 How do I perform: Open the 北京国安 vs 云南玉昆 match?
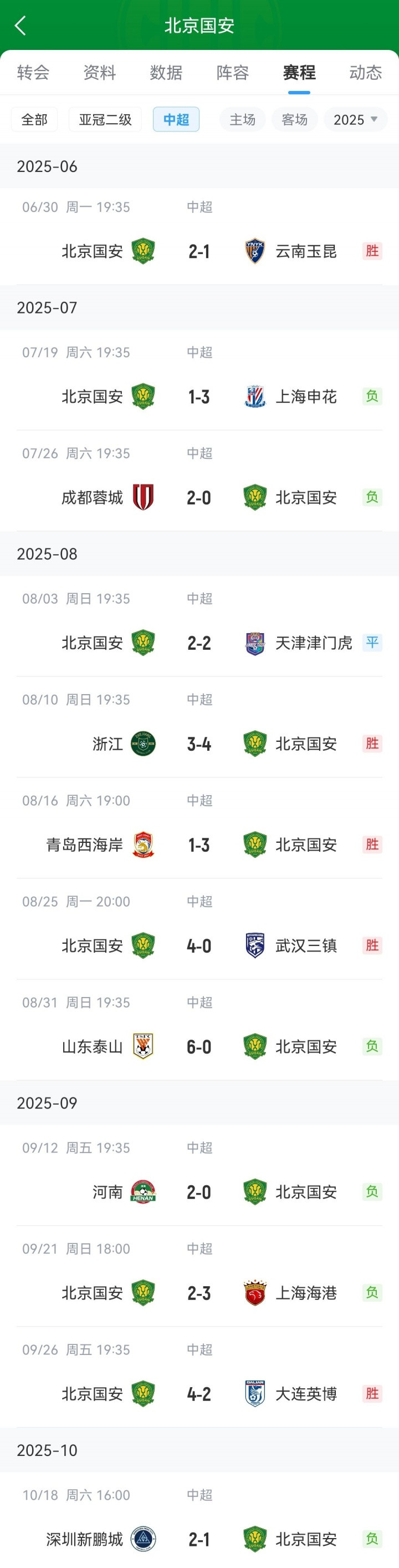click(199, 251)
